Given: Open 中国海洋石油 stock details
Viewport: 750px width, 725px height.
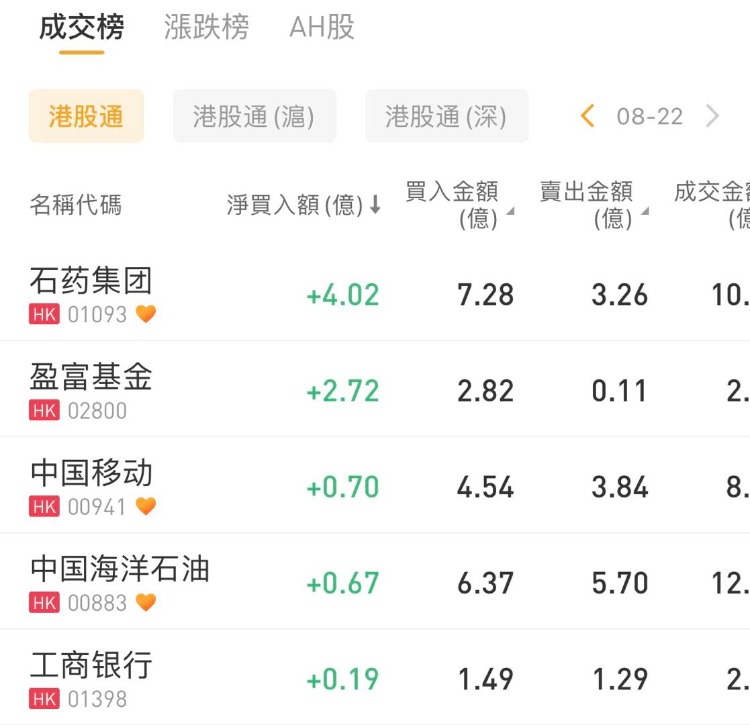Looking at the screenshot, I should point(120,582).
